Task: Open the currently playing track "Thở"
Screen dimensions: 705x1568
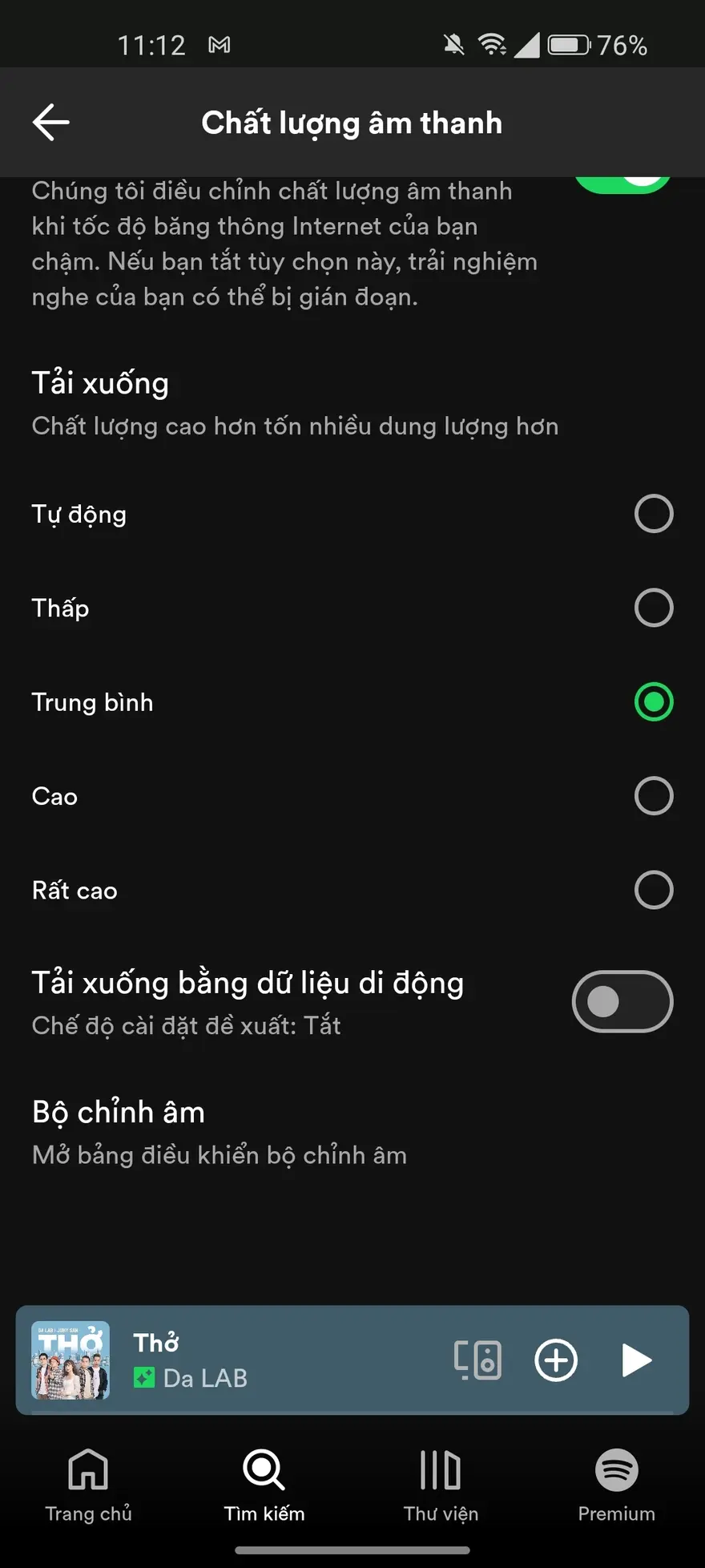Action: (240, 1360)
